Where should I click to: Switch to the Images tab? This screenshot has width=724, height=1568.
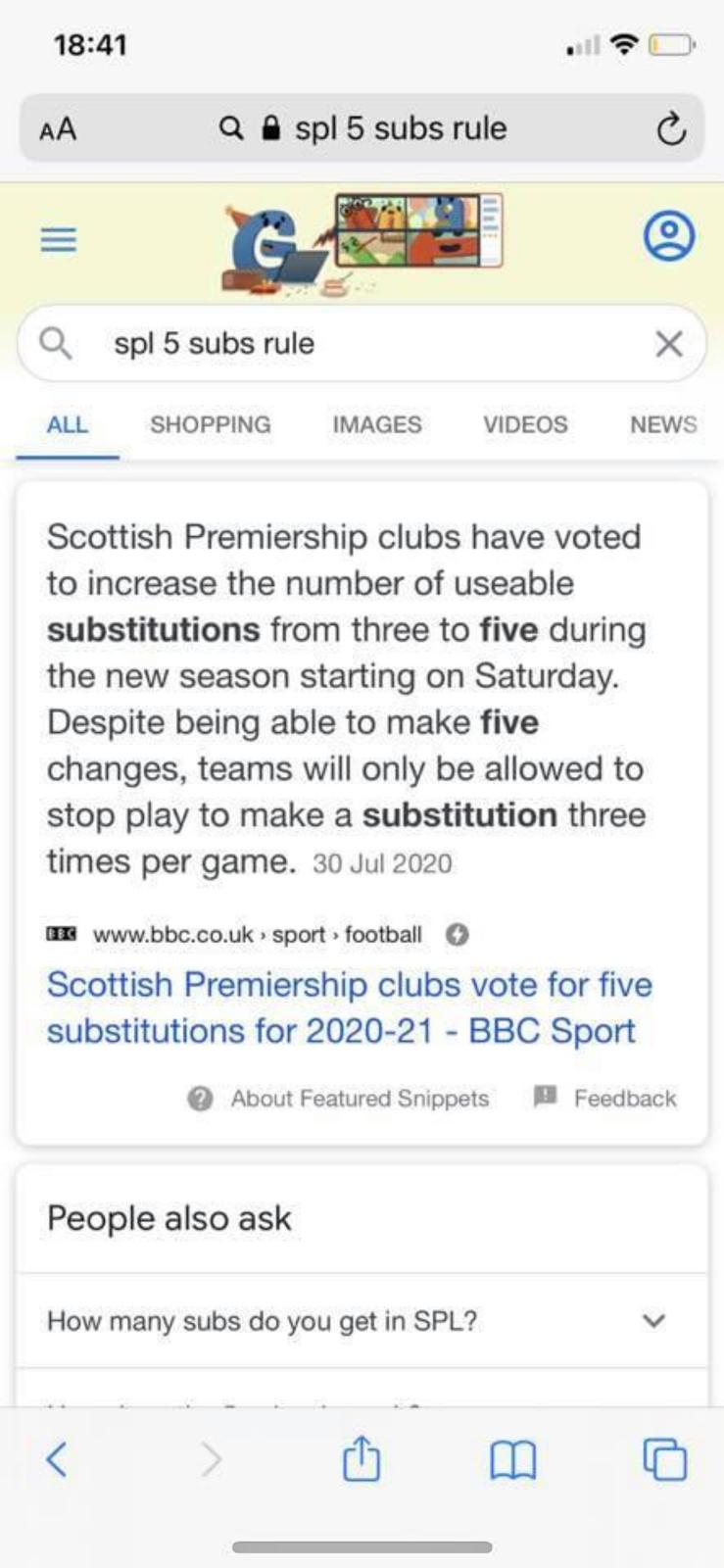tap(377, 424)
